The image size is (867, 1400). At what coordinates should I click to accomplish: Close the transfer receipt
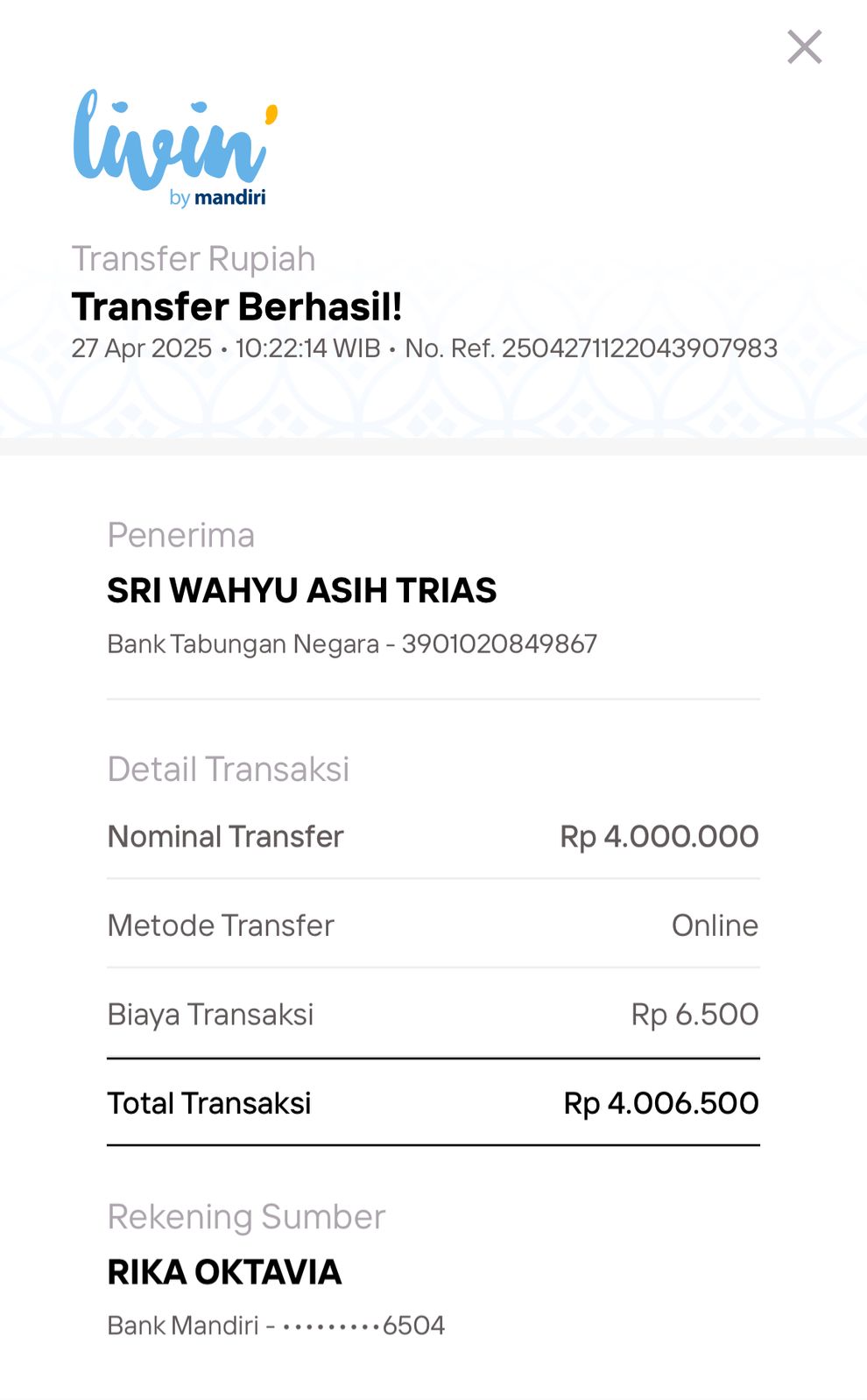[x=804, y=47]
